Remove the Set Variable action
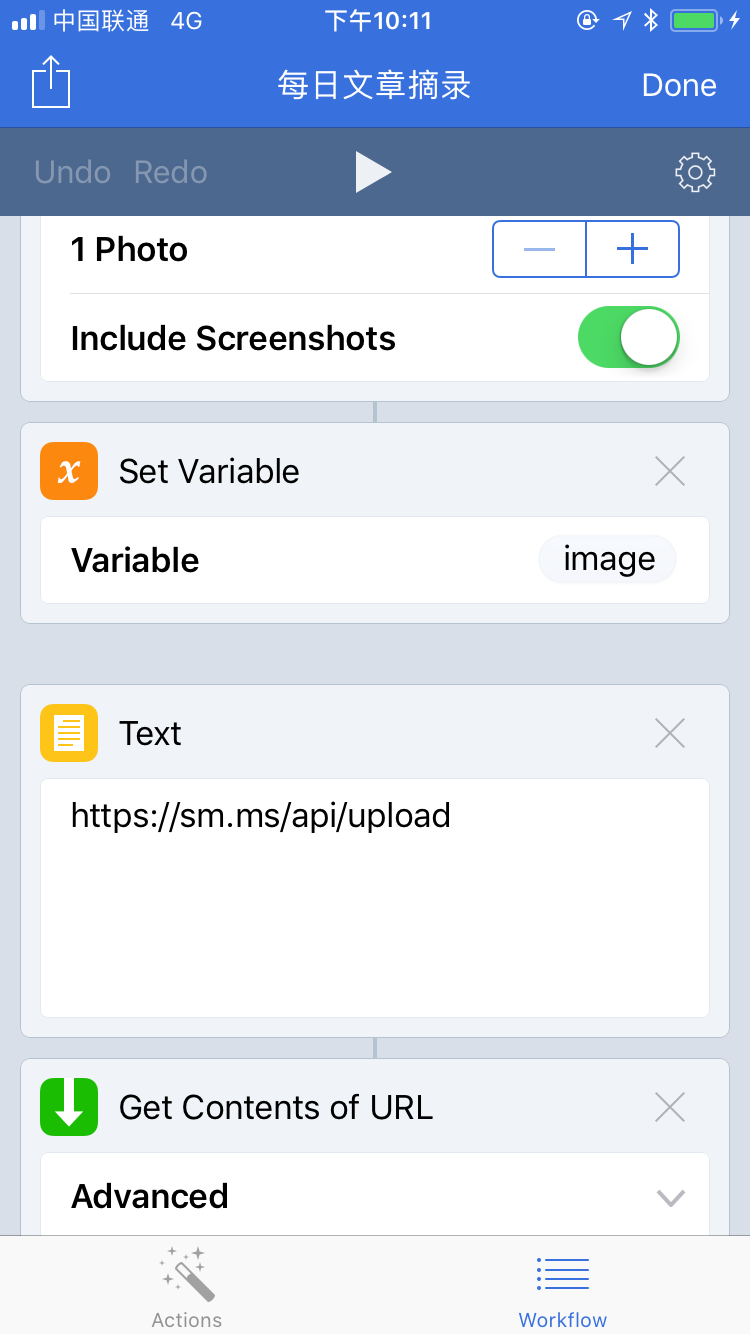 point(669,471)
